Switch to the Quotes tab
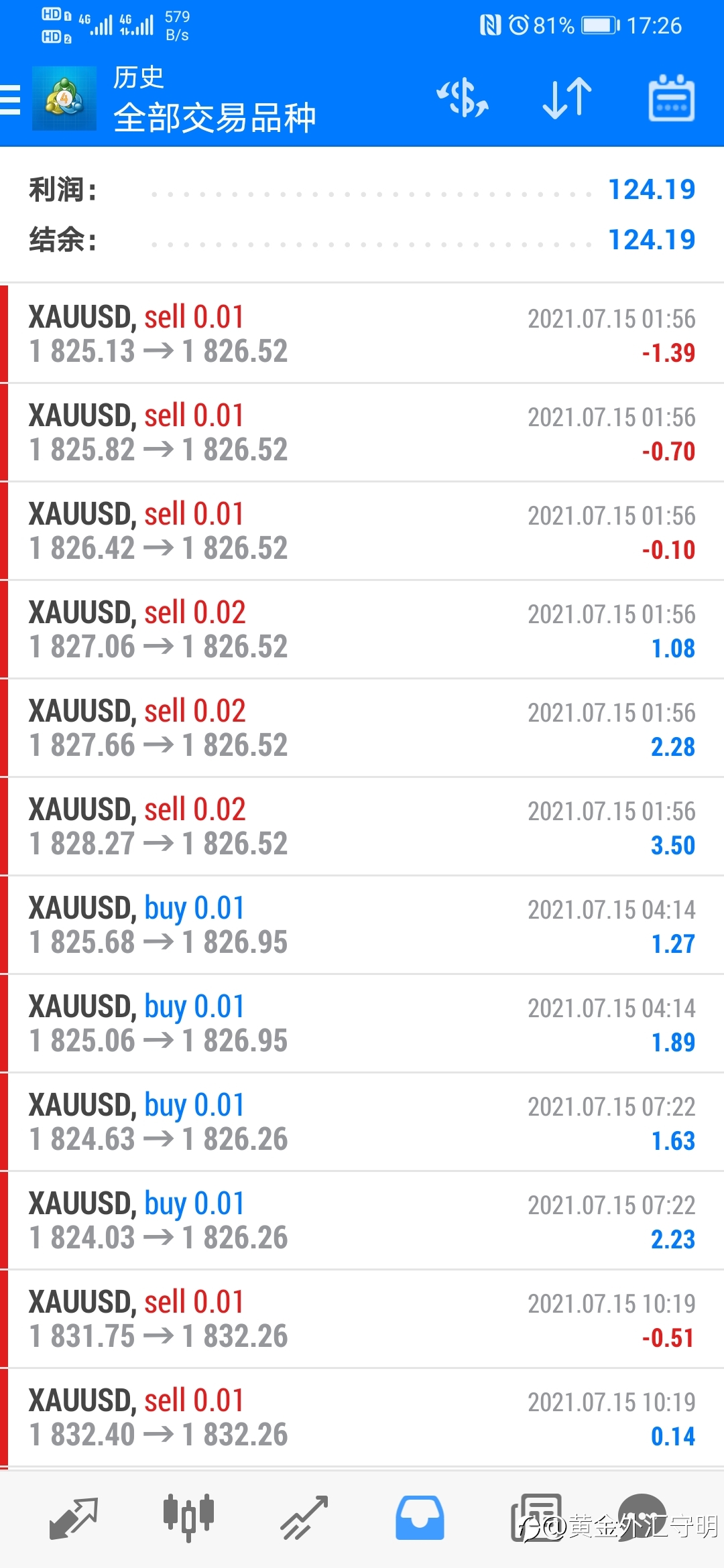This screenshot has height=1568, width=724. tap(74, 1518)
